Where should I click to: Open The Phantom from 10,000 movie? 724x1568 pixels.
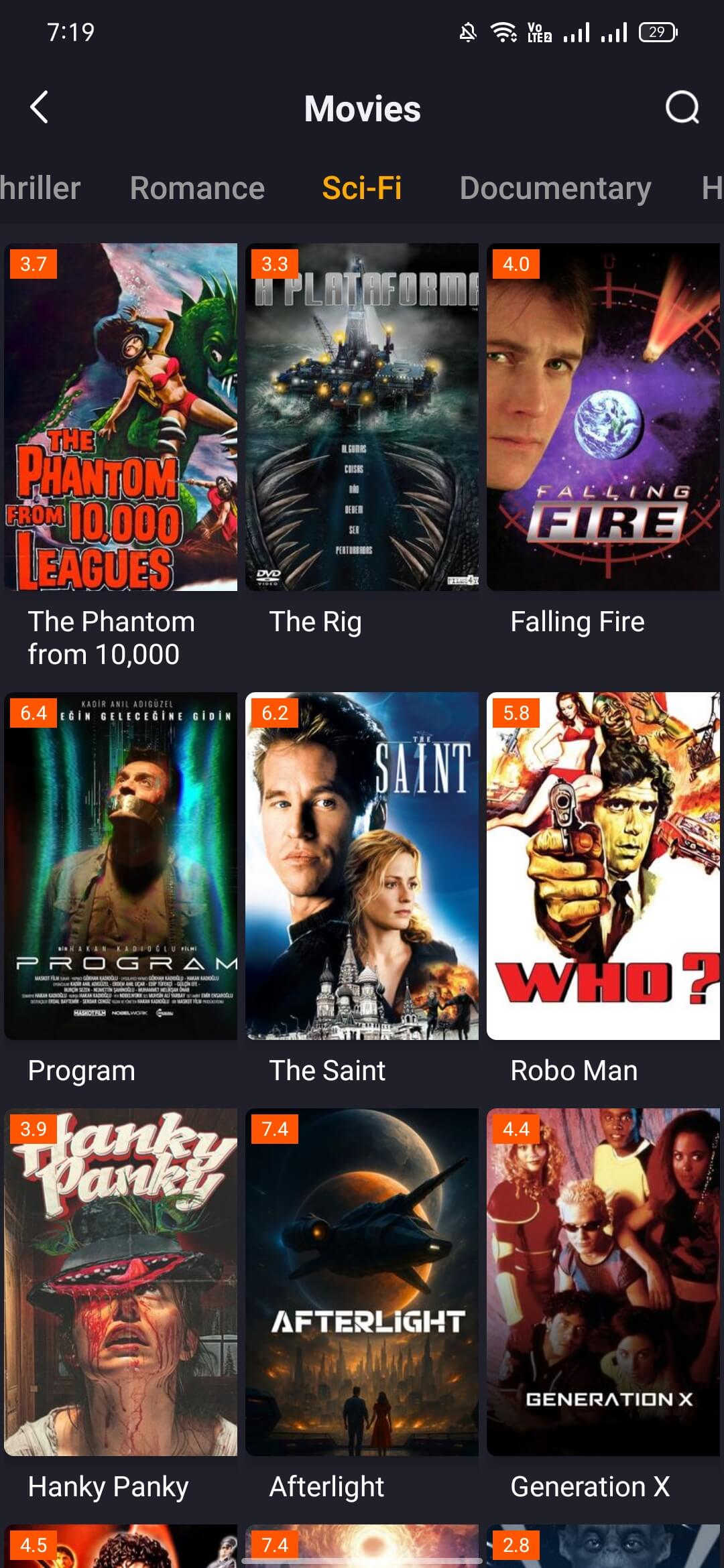pyautogui.click(x=121, y=417)
